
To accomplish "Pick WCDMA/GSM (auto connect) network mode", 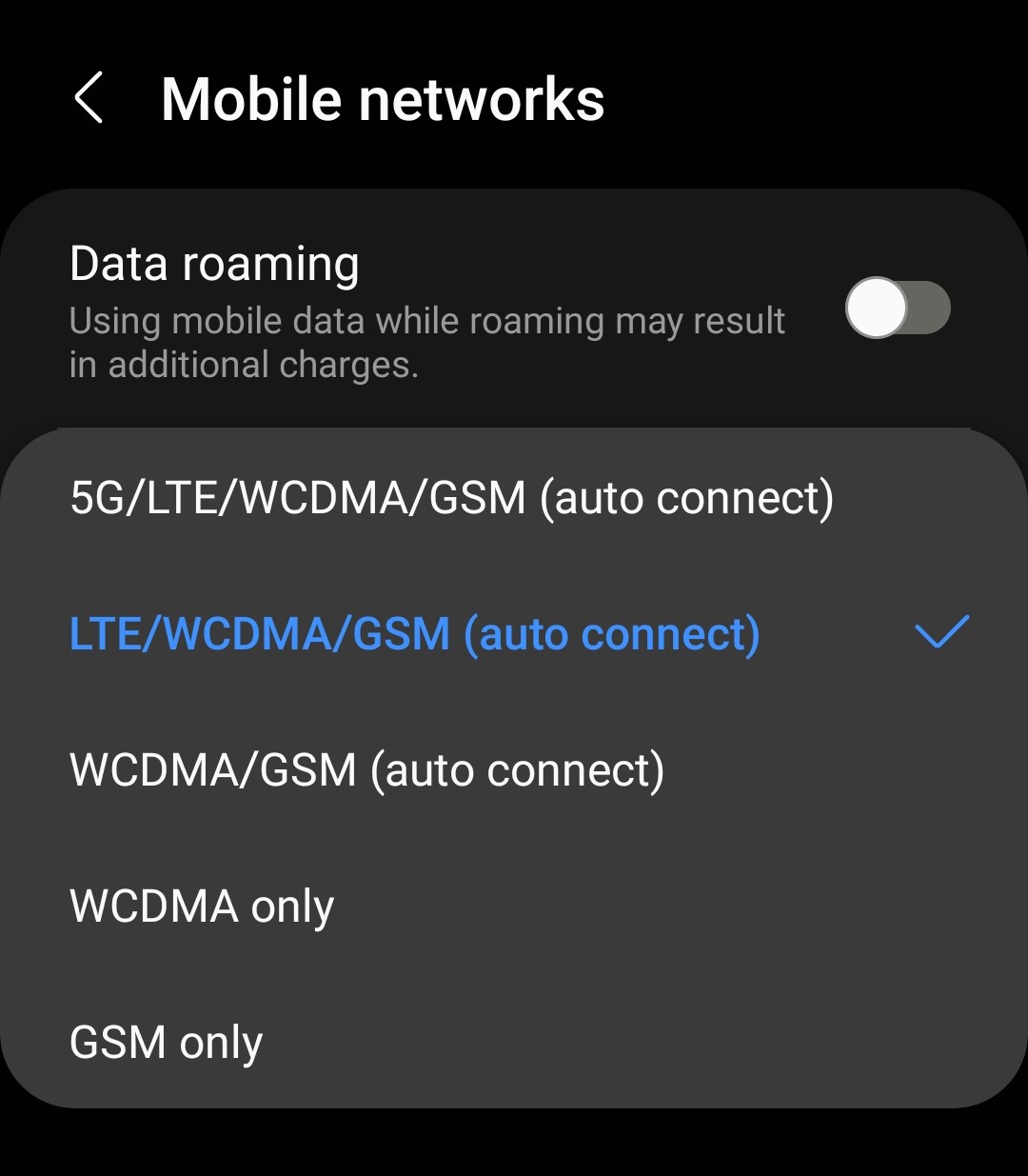I will [x=367, y=770].
